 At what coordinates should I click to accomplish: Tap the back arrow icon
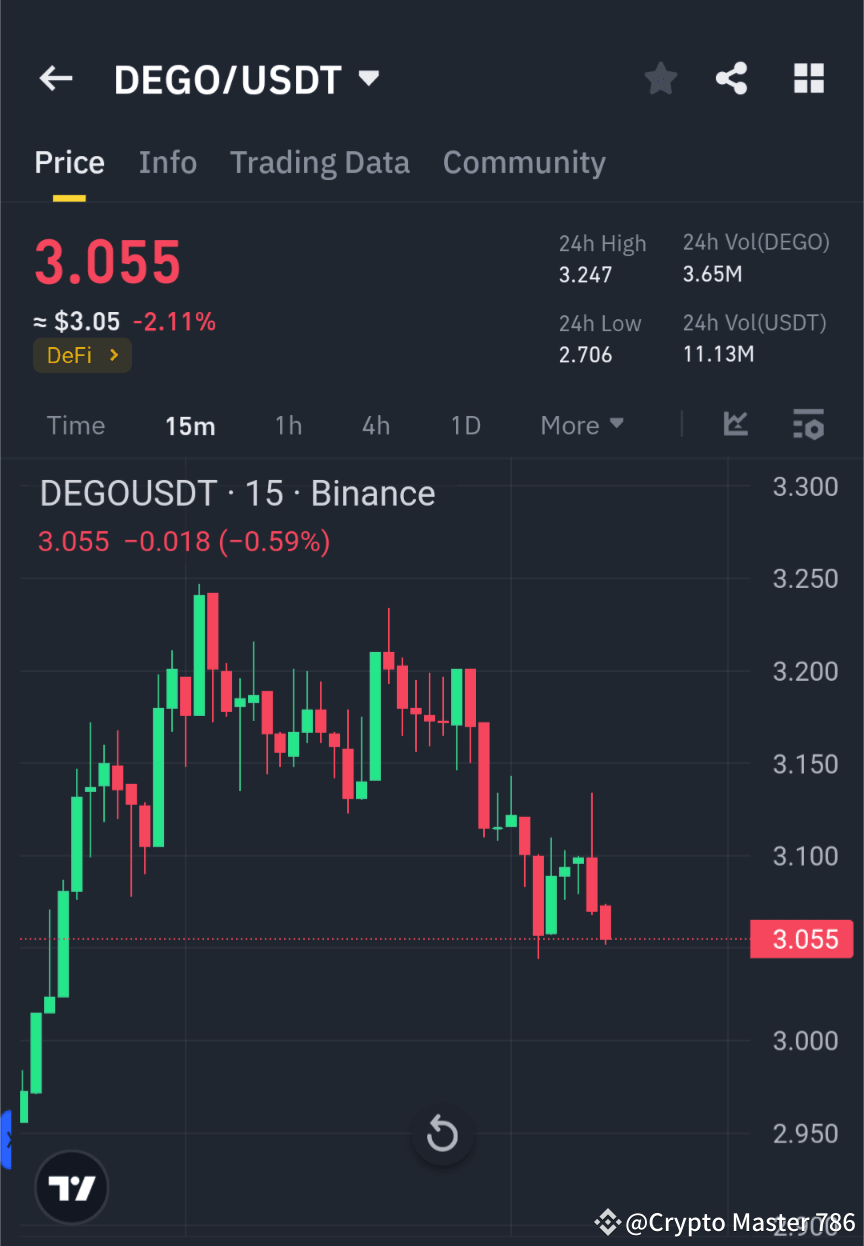click(55, 78)
